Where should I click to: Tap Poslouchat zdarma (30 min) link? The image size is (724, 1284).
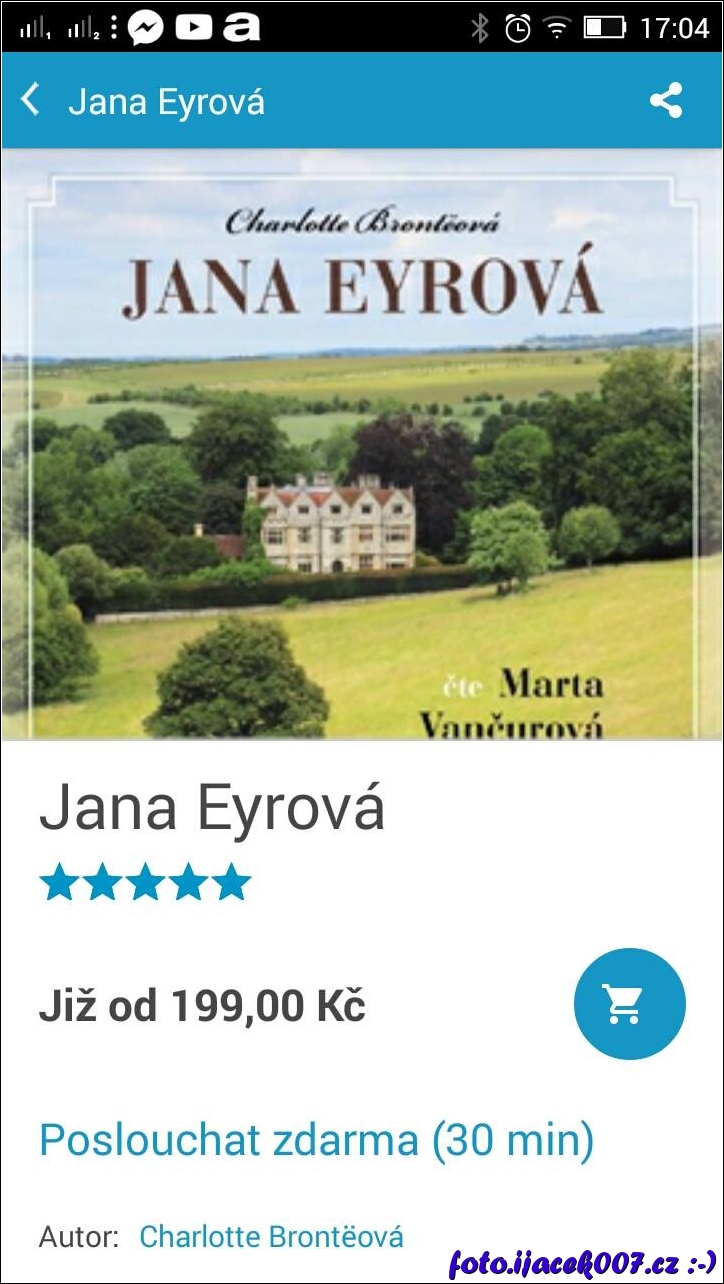316,1139
